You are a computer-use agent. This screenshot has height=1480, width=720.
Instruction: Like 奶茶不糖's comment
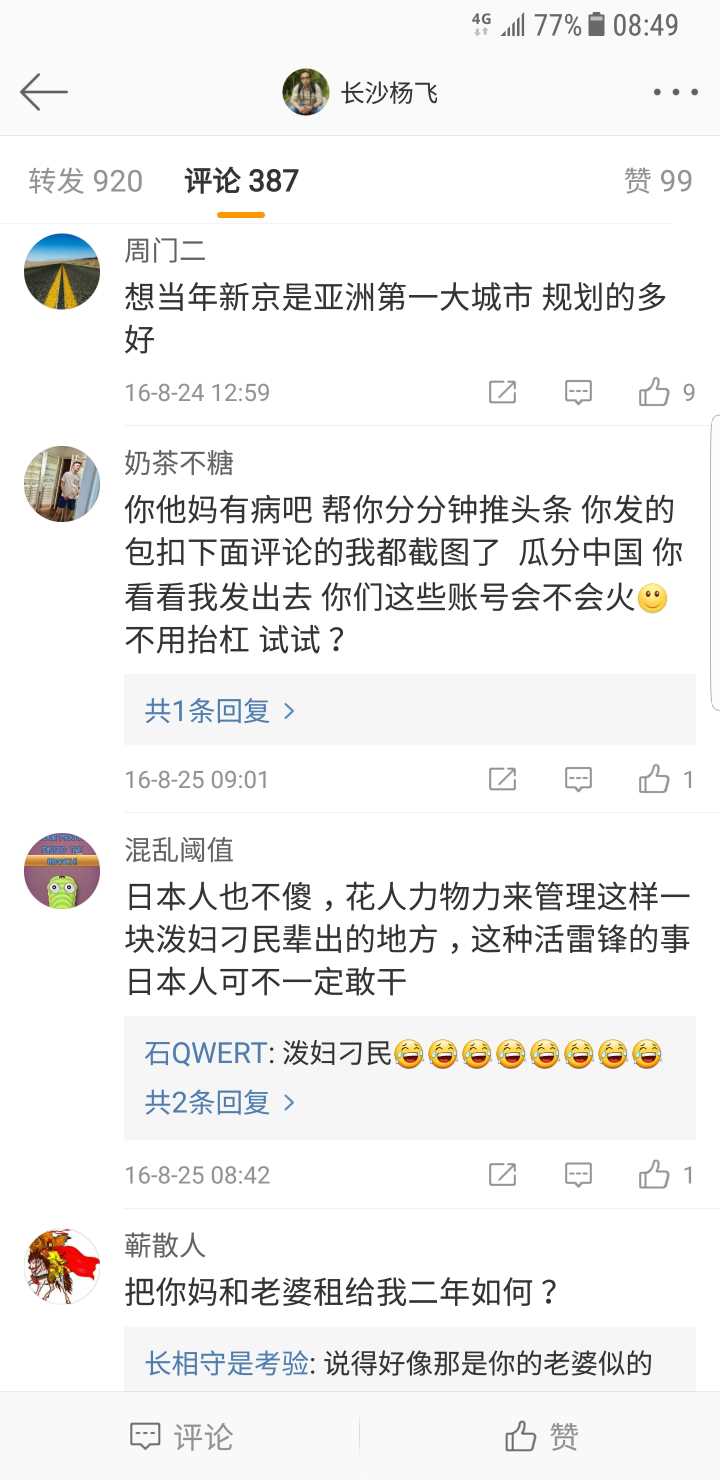tap(655, 779)
